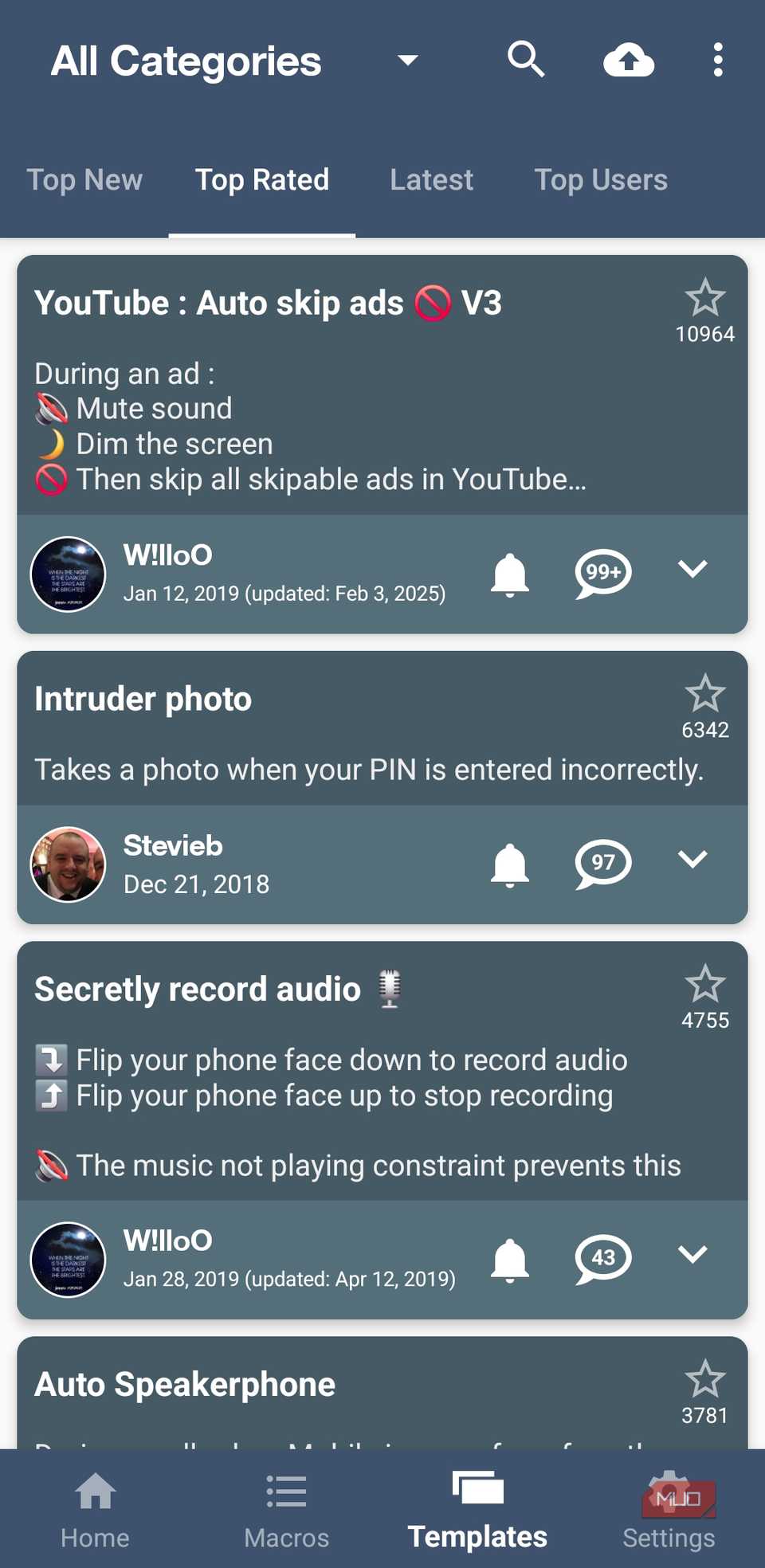Star the YouTube Auto skip ads template
The width and height of the screenshot is (765, 1568).
[704, 296]
